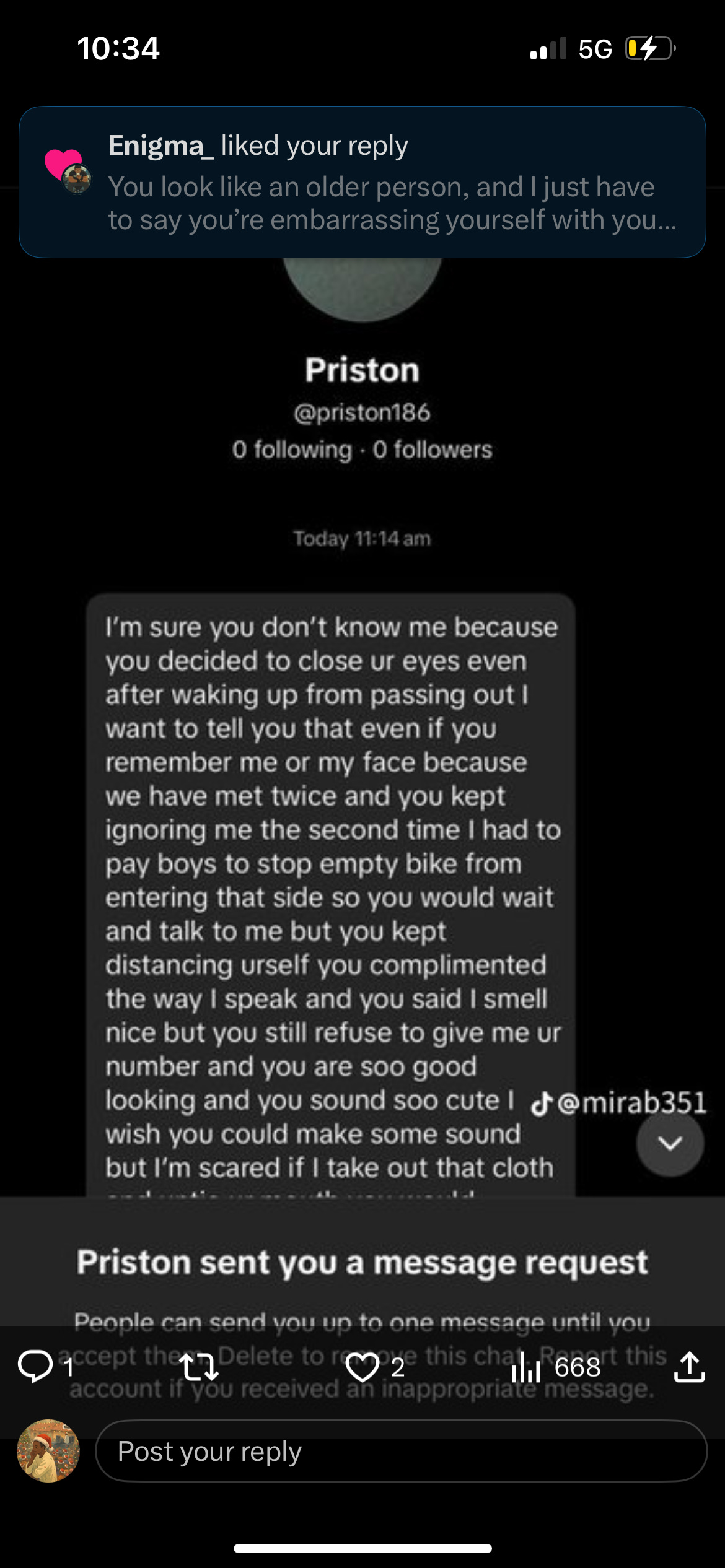
Task: Open the Enigma_ liked your reply notification
Action: pos(362,182)
